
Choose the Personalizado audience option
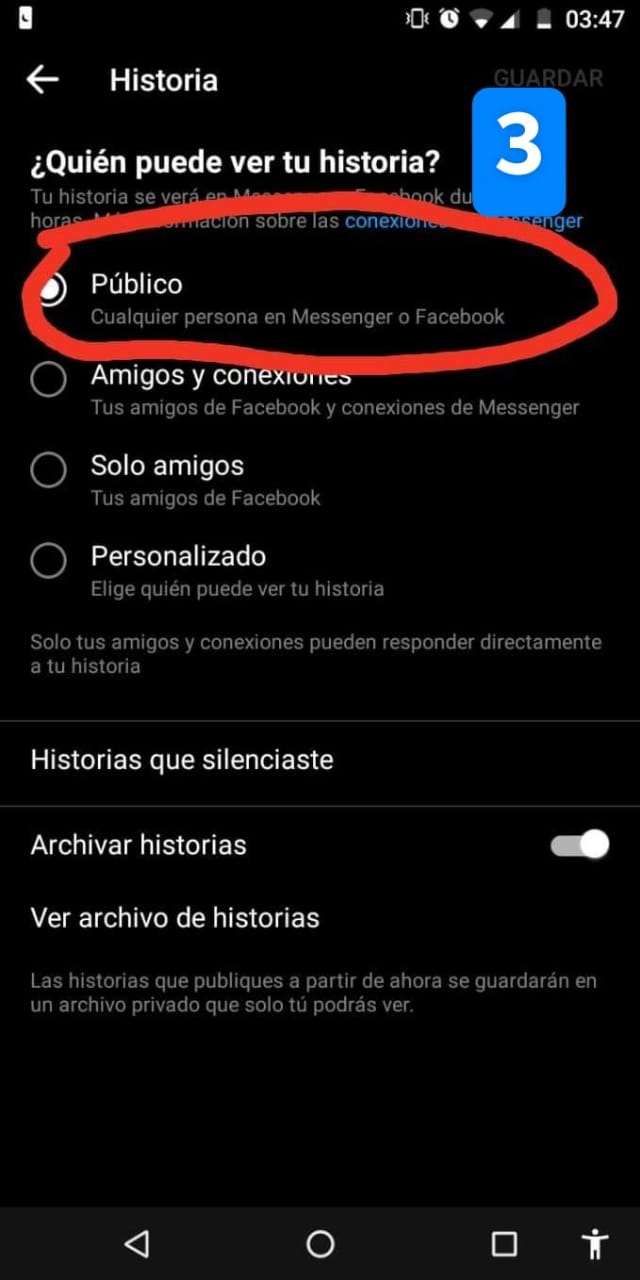(49, 561)
